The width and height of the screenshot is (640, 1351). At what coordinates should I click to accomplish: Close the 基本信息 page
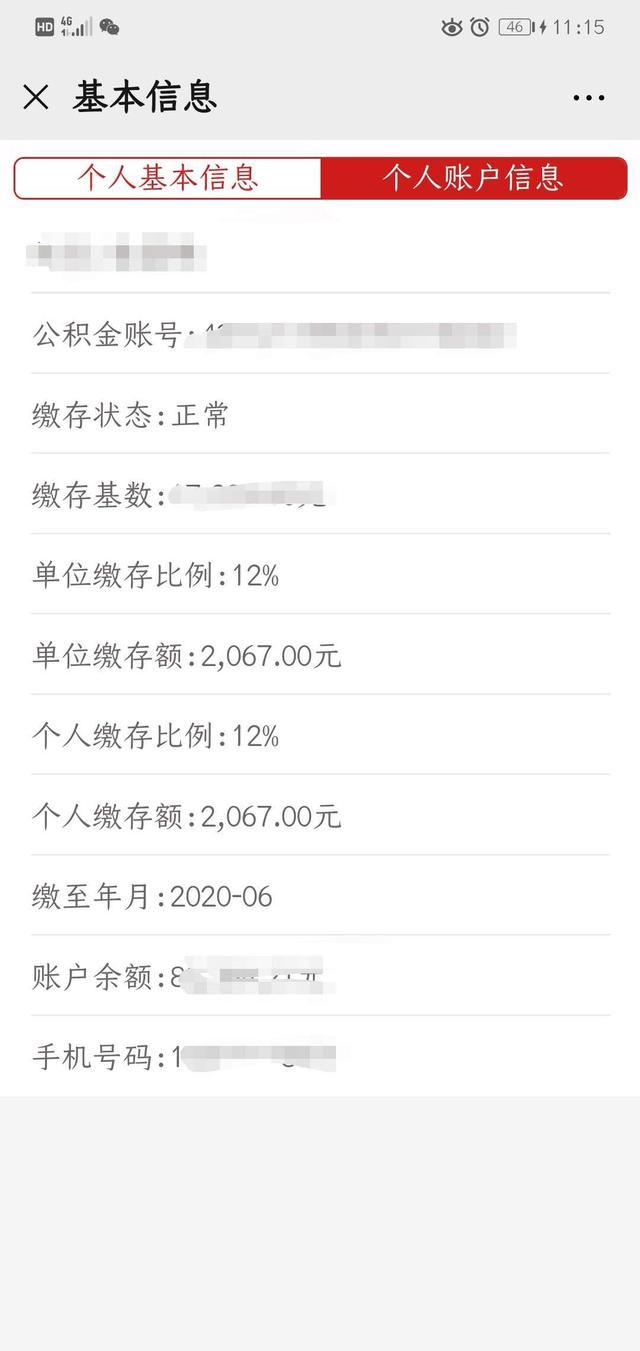pos(36,97)
